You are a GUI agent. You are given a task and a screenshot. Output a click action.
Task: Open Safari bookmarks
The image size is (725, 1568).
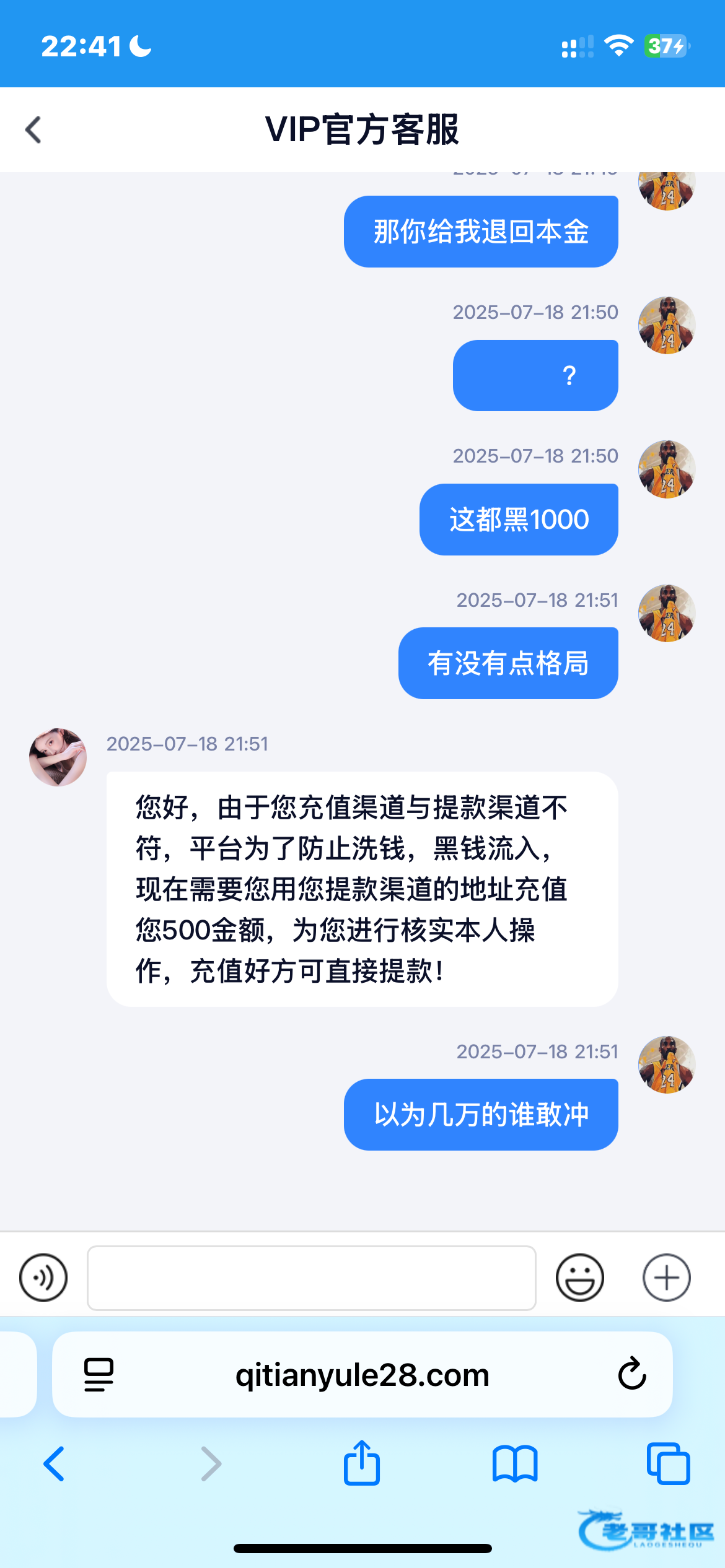point(515,1464)
